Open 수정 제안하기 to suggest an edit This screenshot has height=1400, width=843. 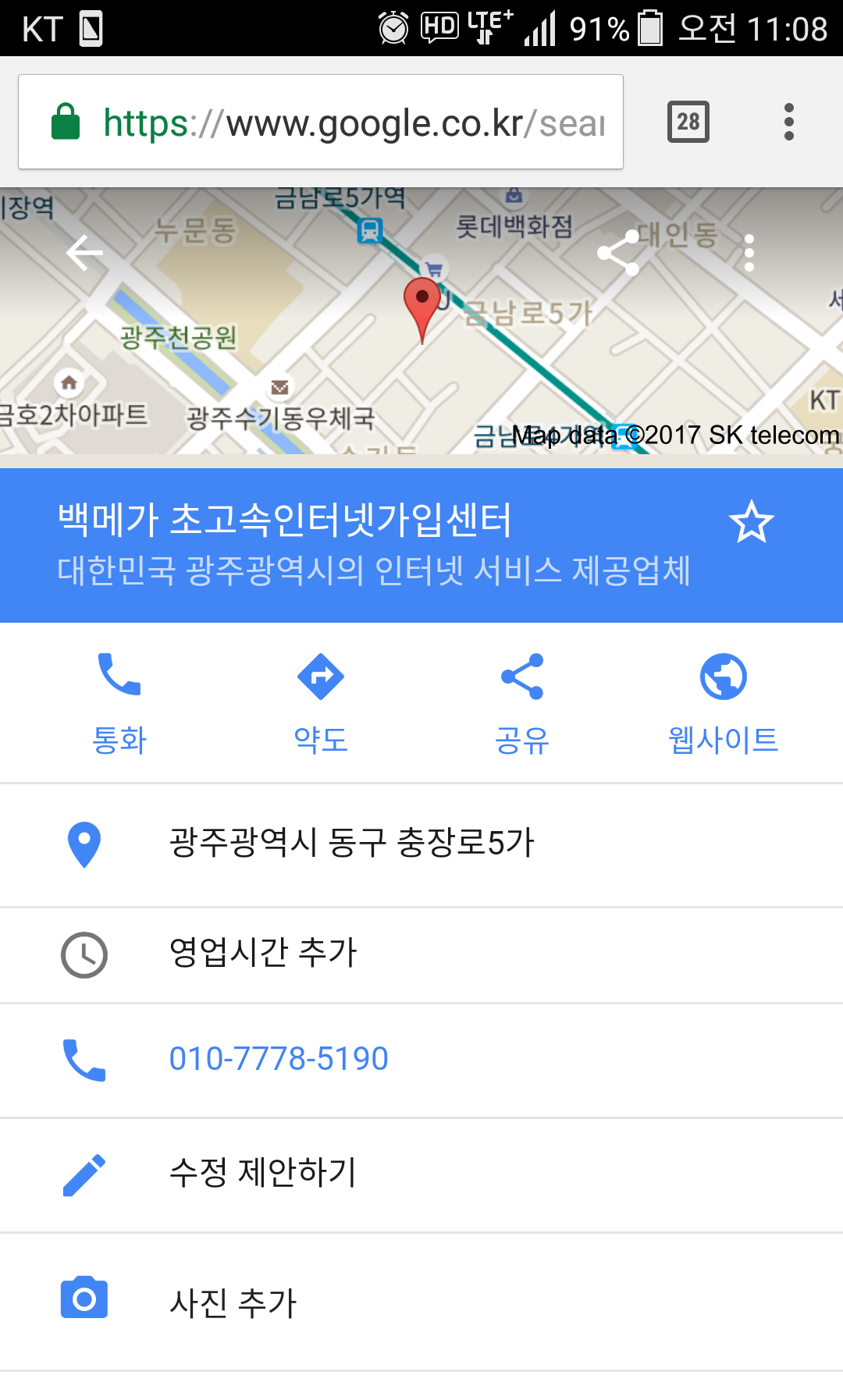(x=421, y=1174)
